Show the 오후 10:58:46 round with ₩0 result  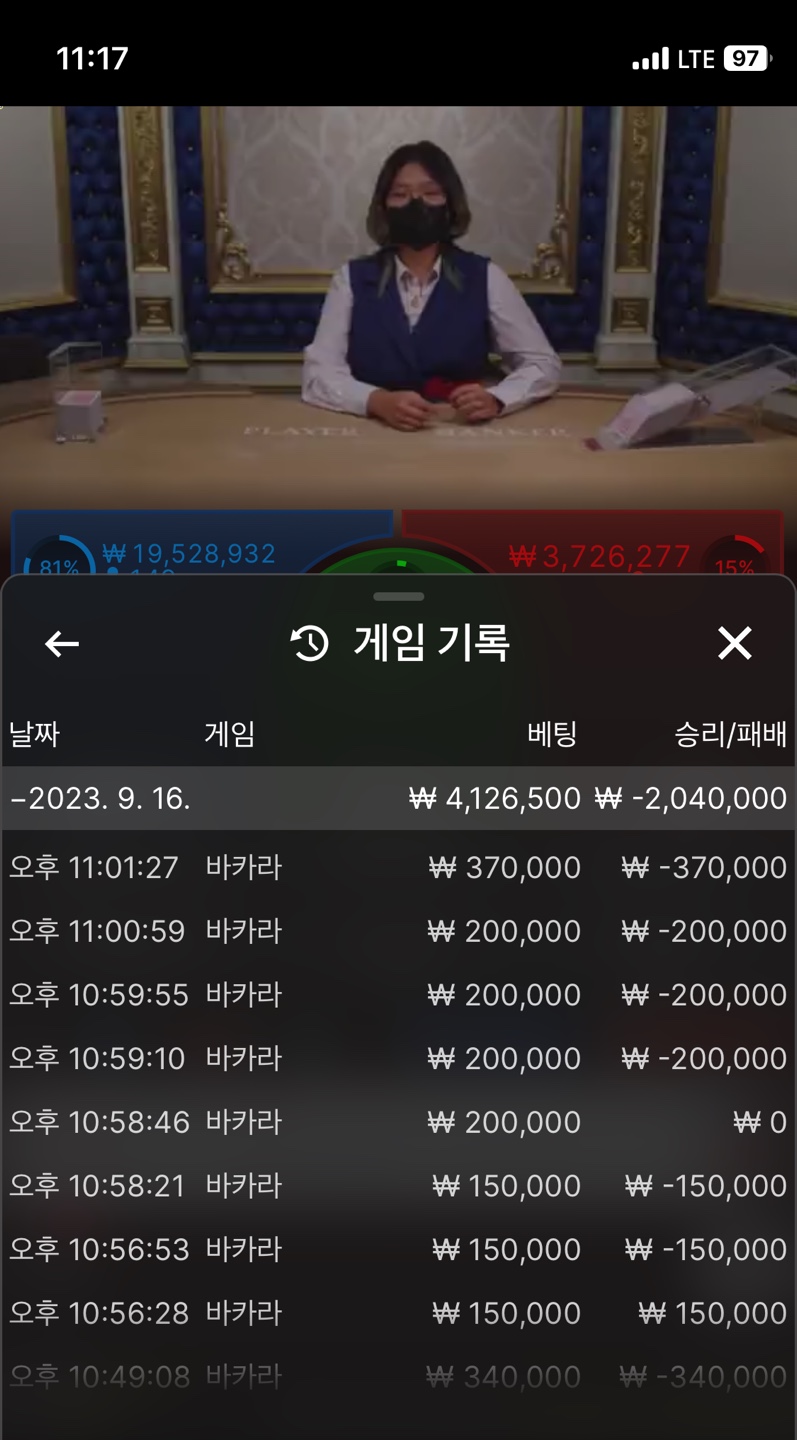pyautogui.click(x=398, y=1122)
